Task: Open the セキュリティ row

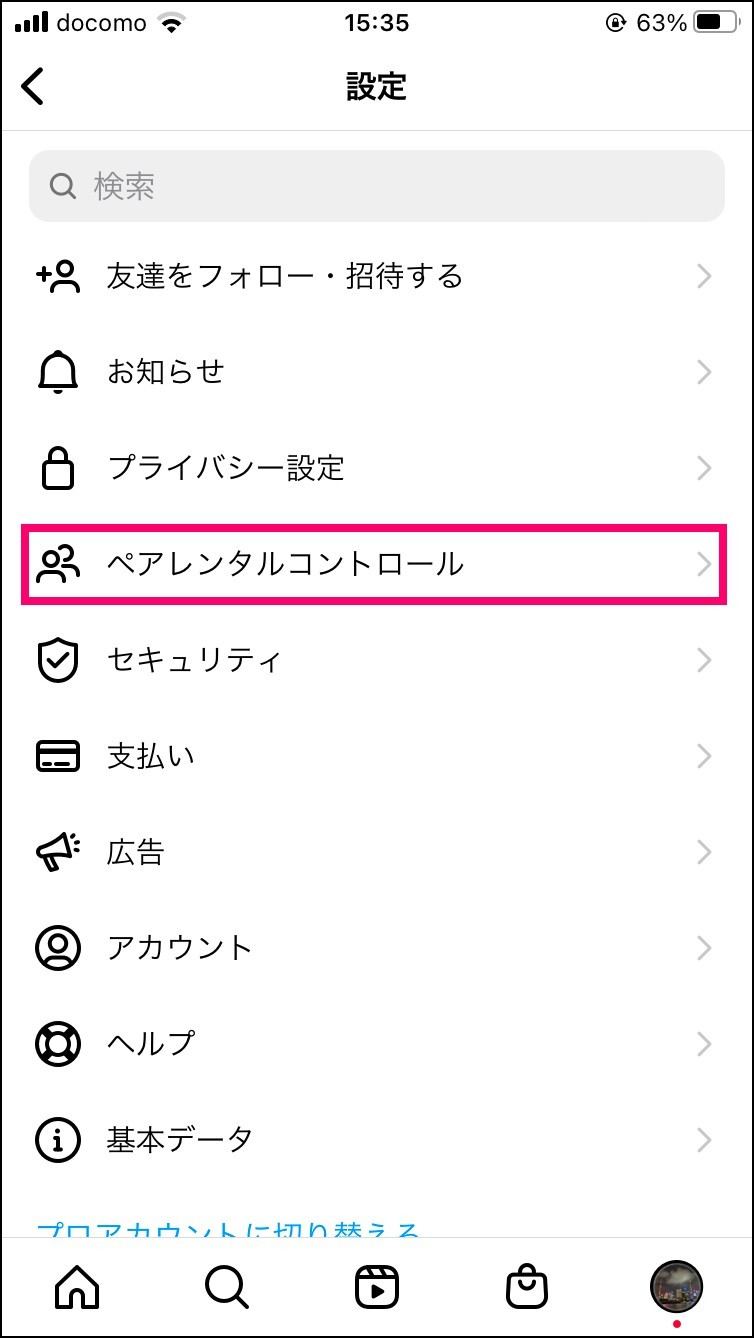Action: 377,660
